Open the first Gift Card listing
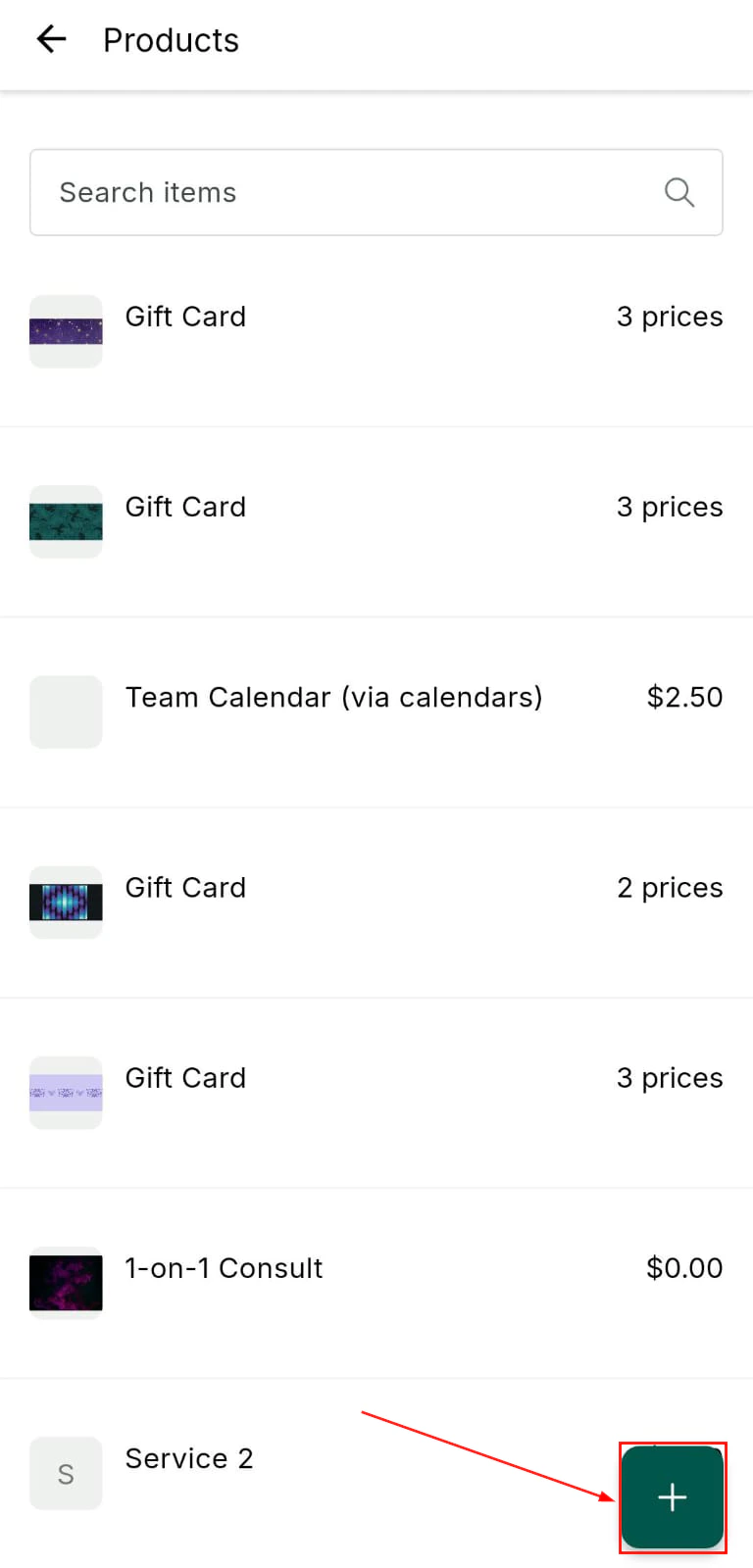This screenshot has height=1568, width=753. coord(184,317)
